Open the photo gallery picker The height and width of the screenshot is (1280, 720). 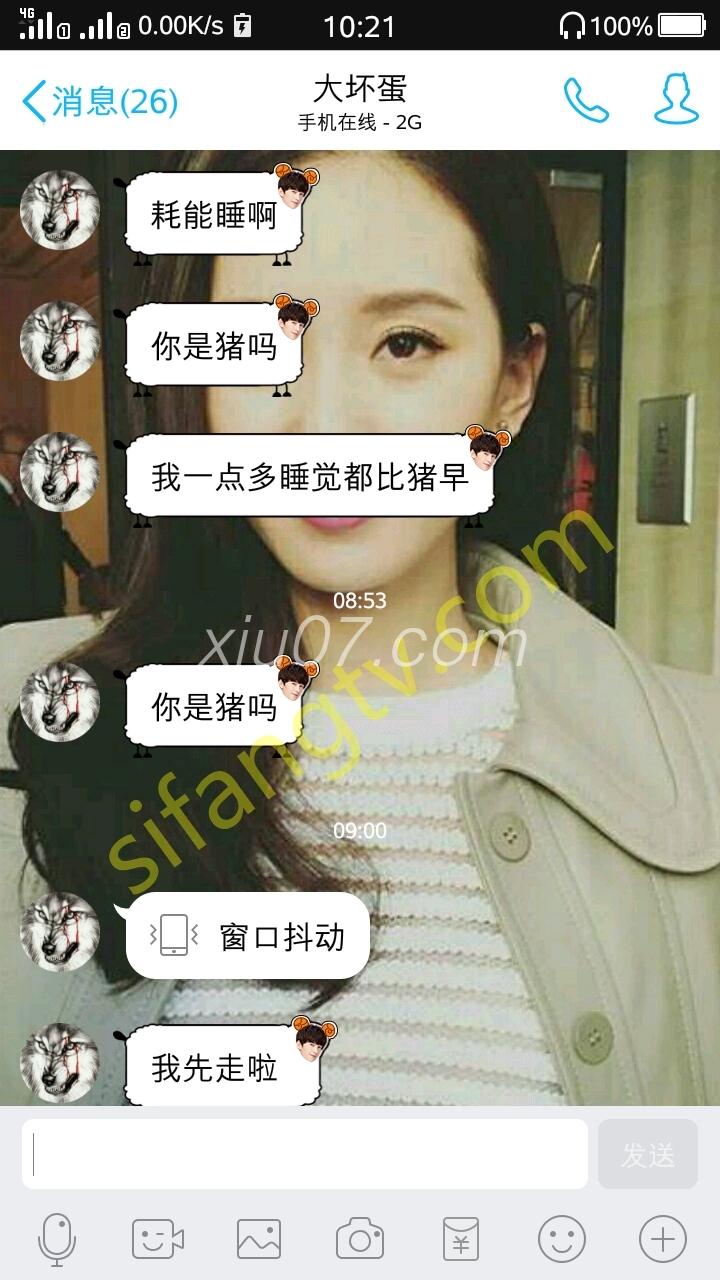259,1240
